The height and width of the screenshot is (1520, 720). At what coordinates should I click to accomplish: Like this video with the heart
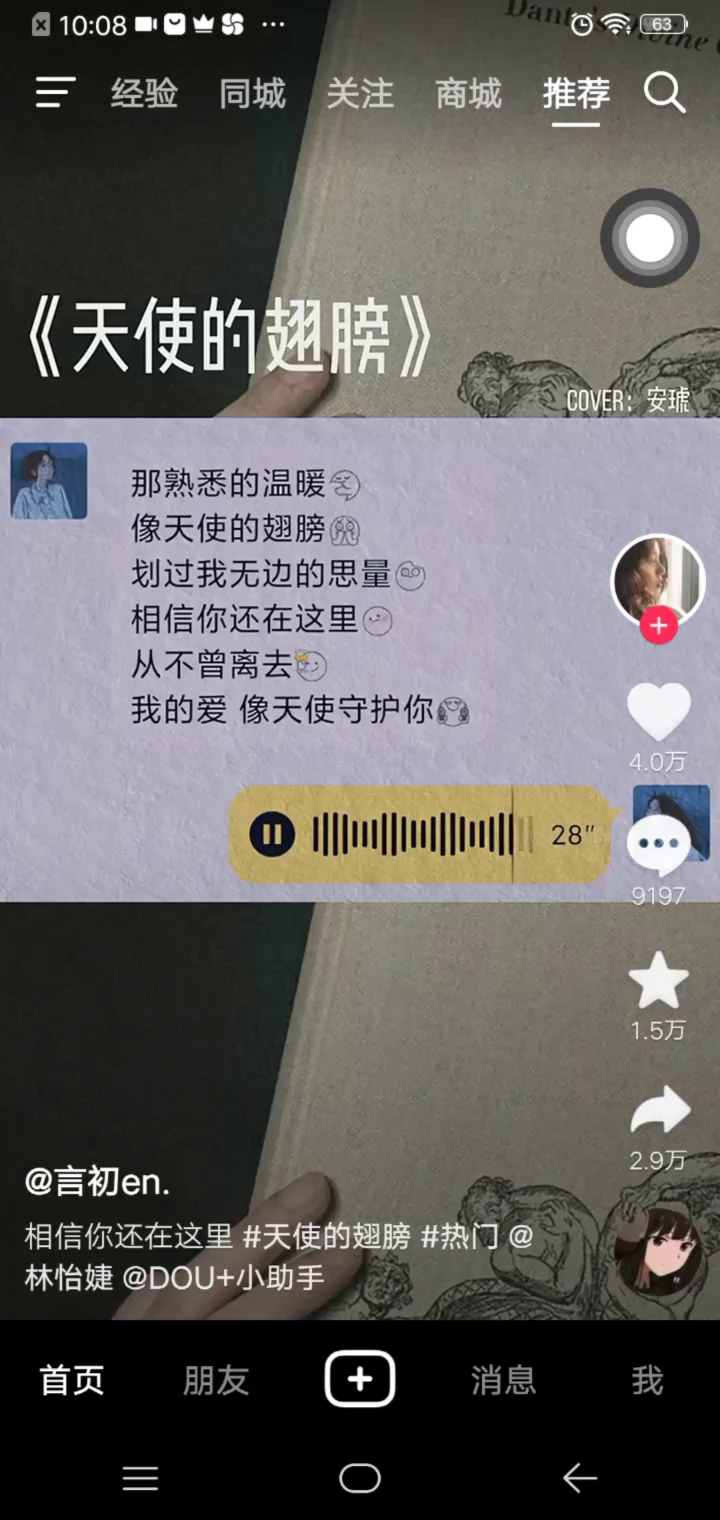[658, 712]
